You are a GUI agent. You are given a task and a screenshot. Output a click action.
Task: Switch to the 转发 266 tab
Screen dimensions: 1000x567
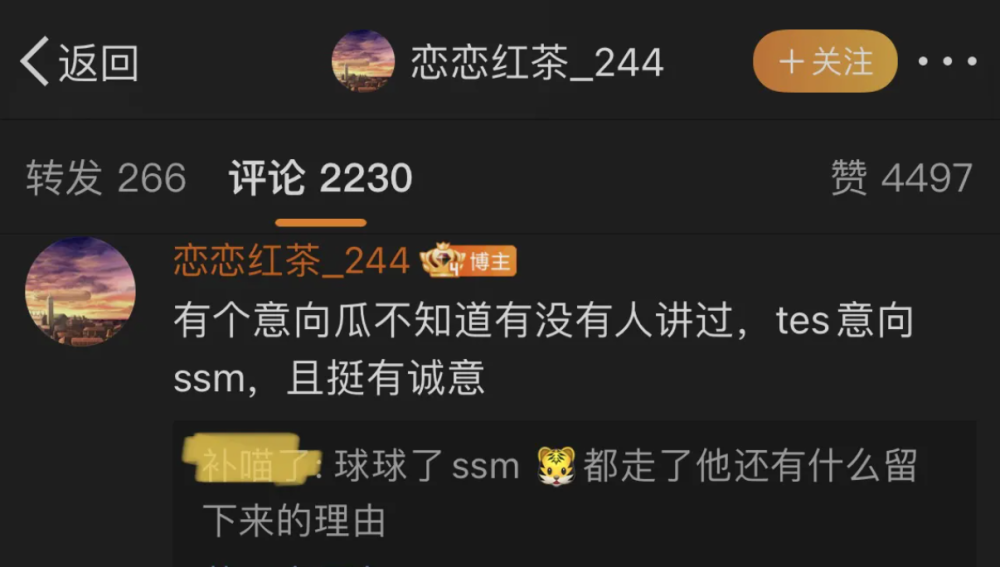106,179
